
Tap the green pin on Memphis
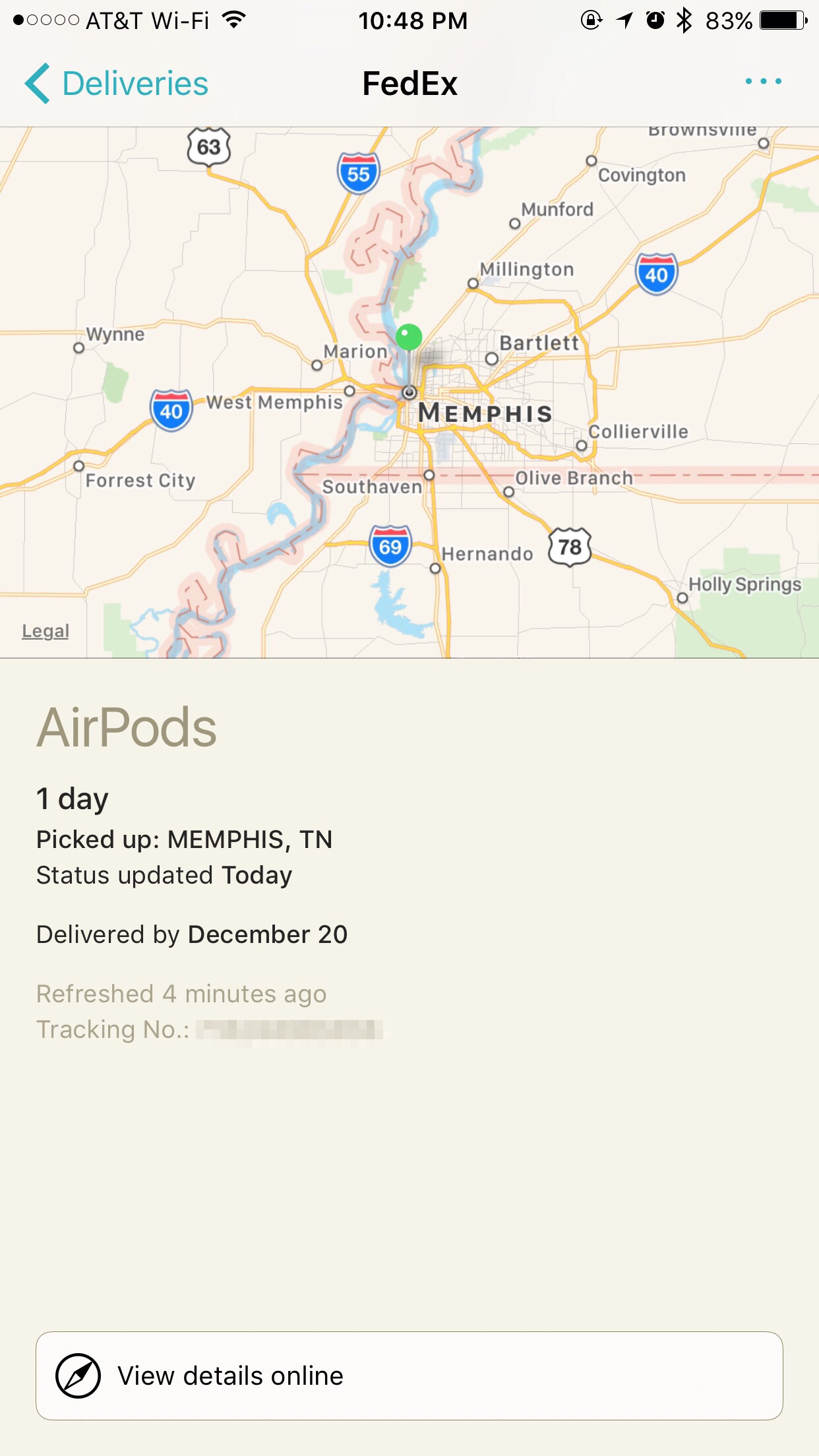click(x=409, y=338)
